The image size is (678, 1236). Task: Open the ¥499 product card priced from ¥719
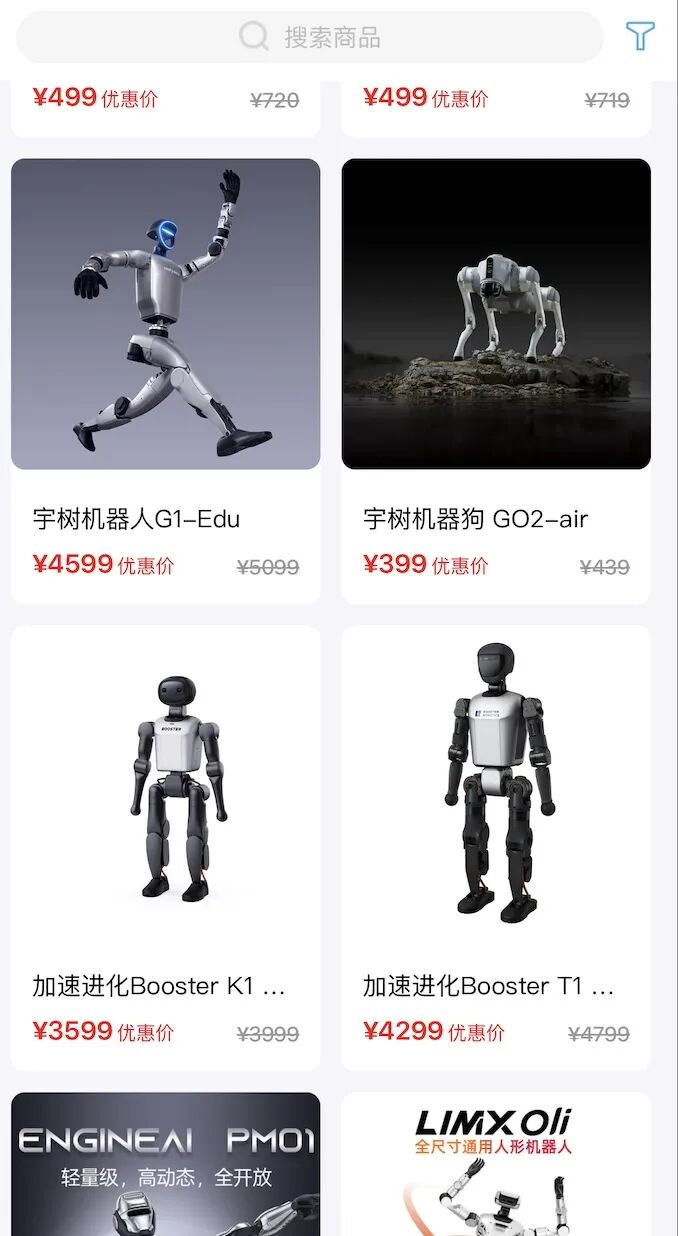496,106
